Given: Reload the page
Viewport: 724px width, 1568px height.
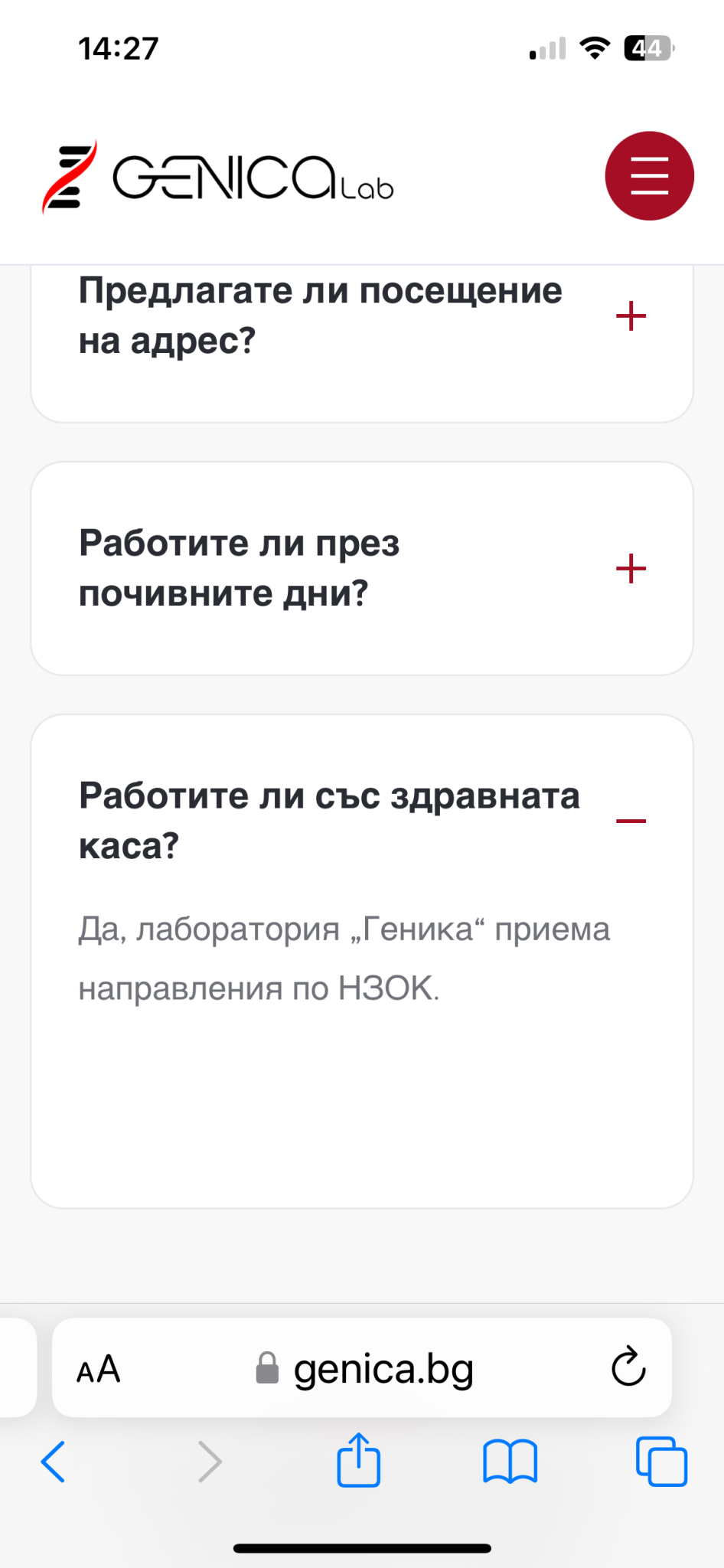Looking at the screenshot, I should point(628,1367).
